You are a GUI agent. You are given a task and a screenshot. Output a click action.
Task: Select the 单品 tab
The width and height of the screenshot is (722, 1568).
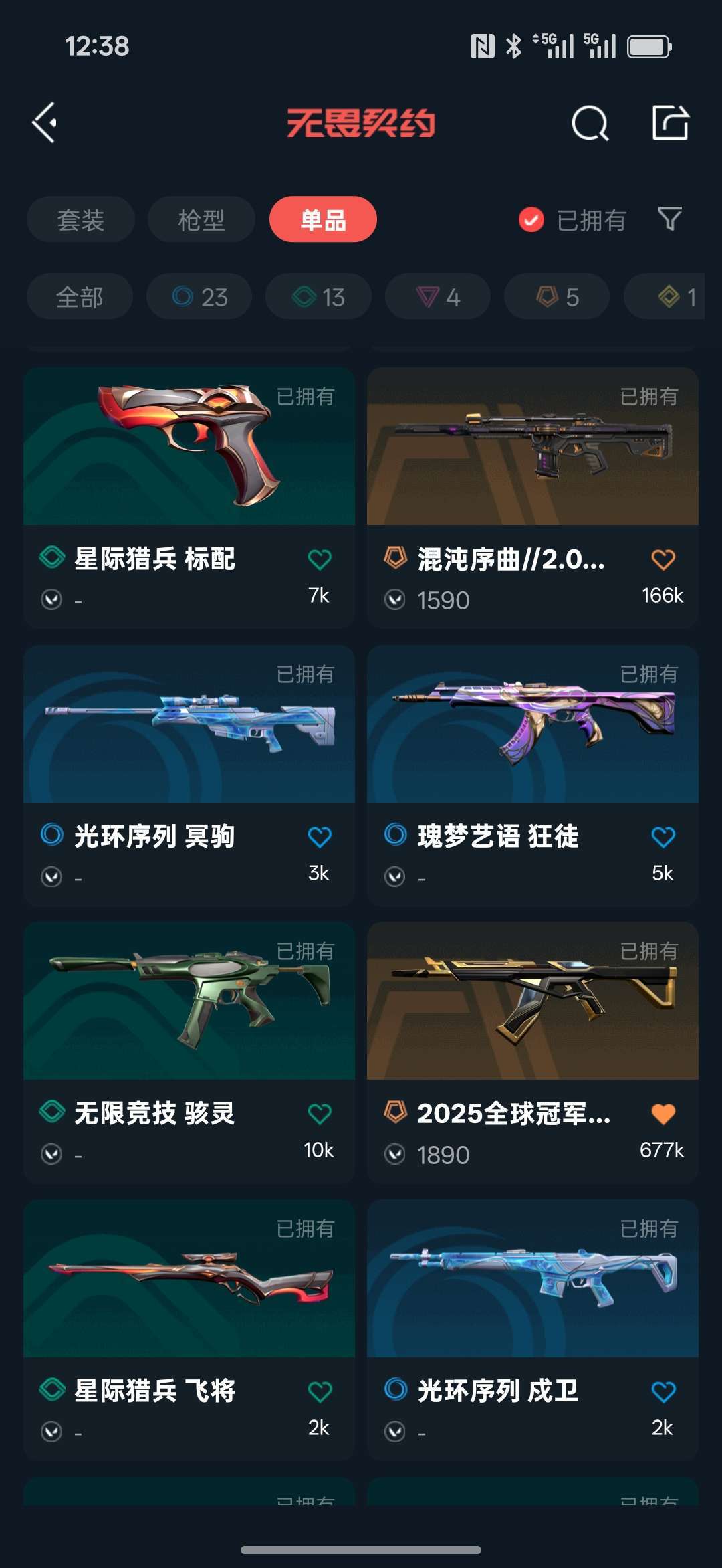click(x=323, y=219)
